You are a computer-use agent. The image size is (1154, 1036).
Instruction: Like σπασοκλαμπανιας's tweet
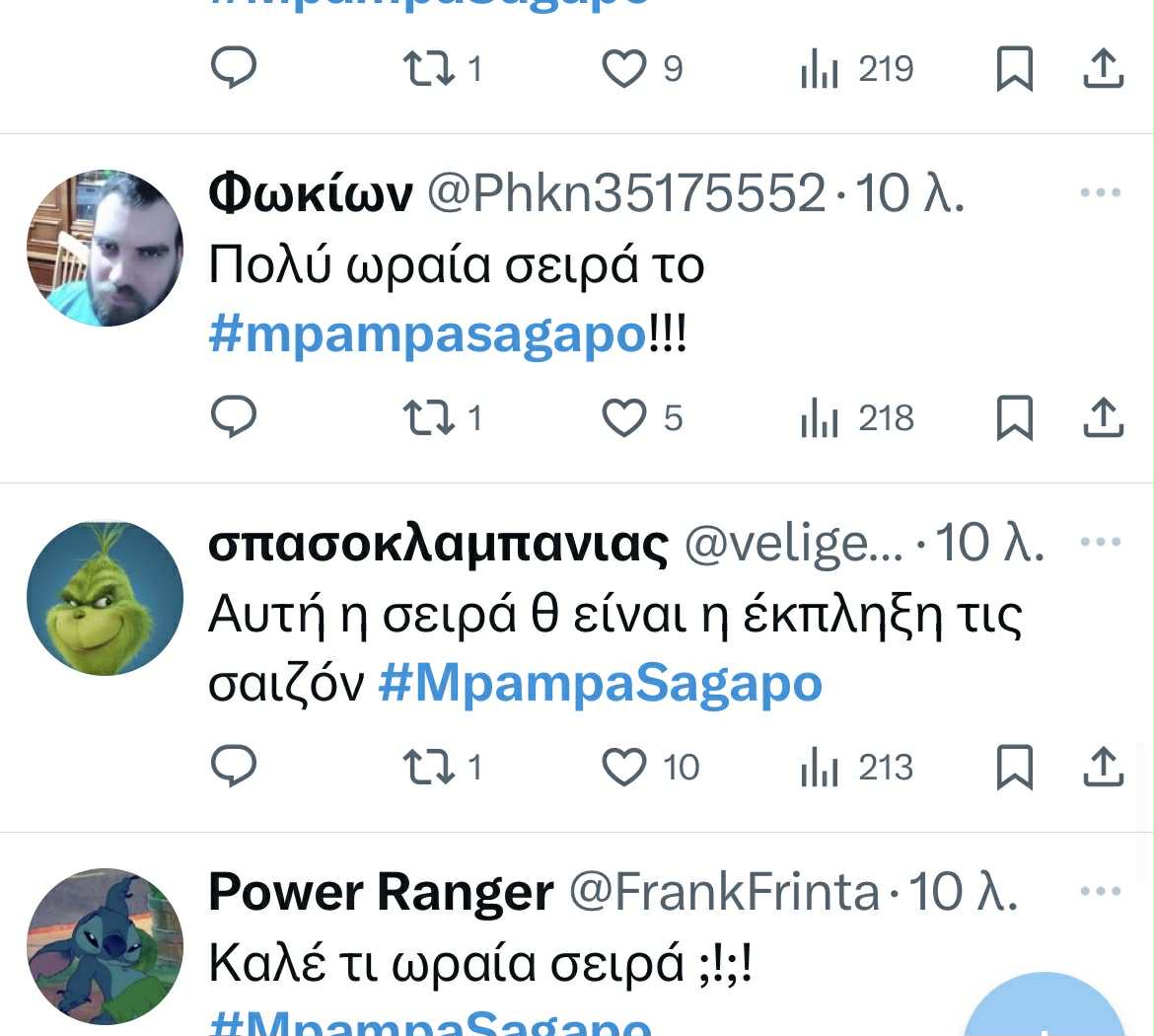pos(623,768)
